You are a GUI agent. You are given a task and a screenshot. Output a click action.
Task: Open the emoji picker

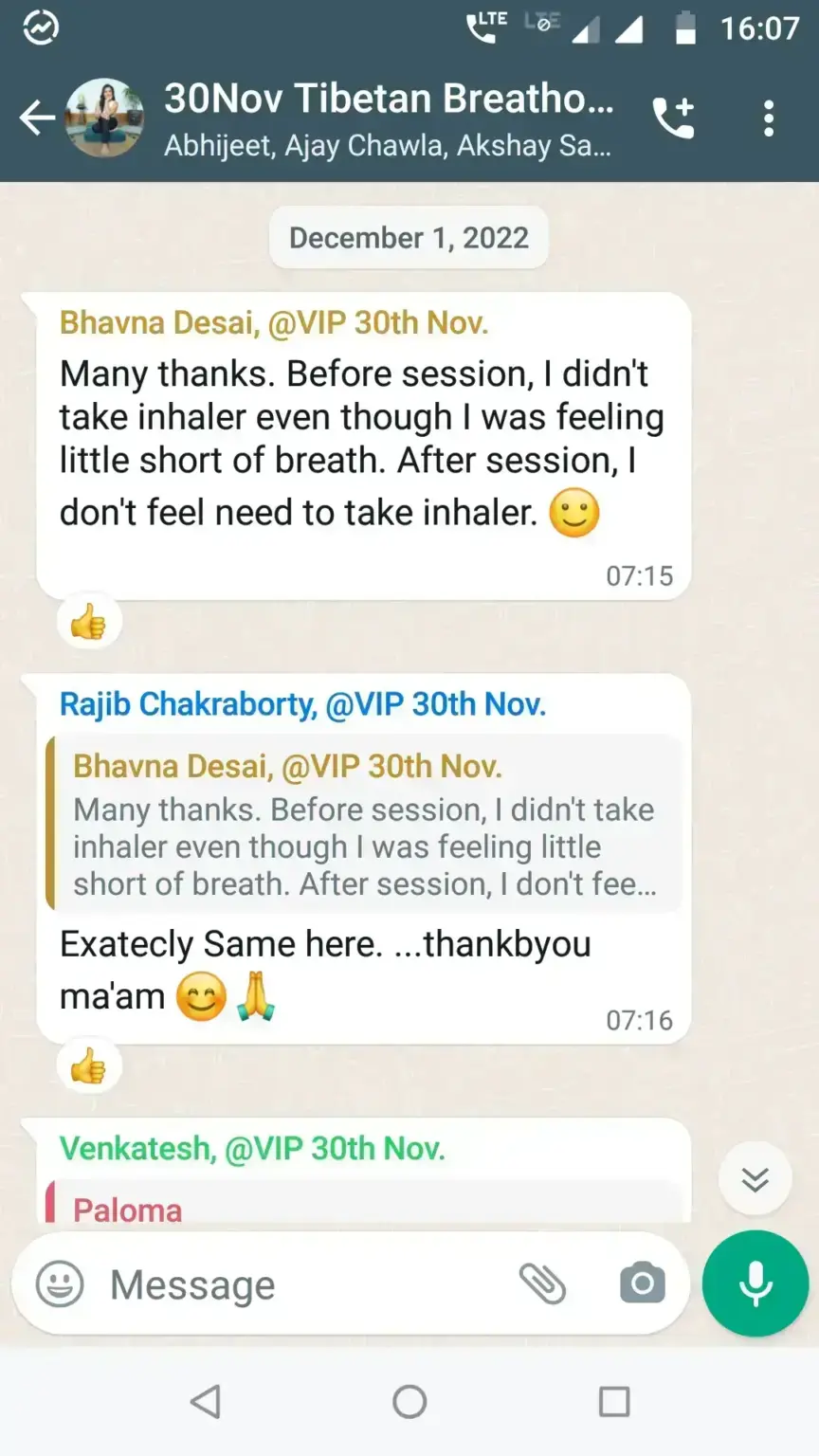60,1285
